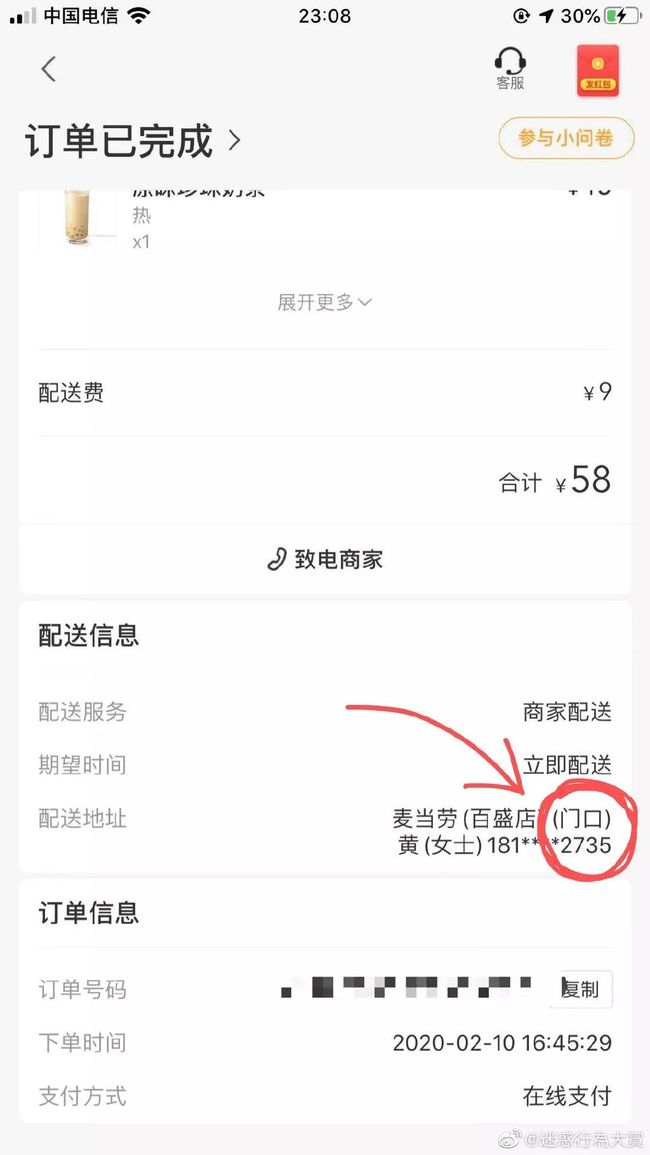Open 订单已完成 order status details

133,140
